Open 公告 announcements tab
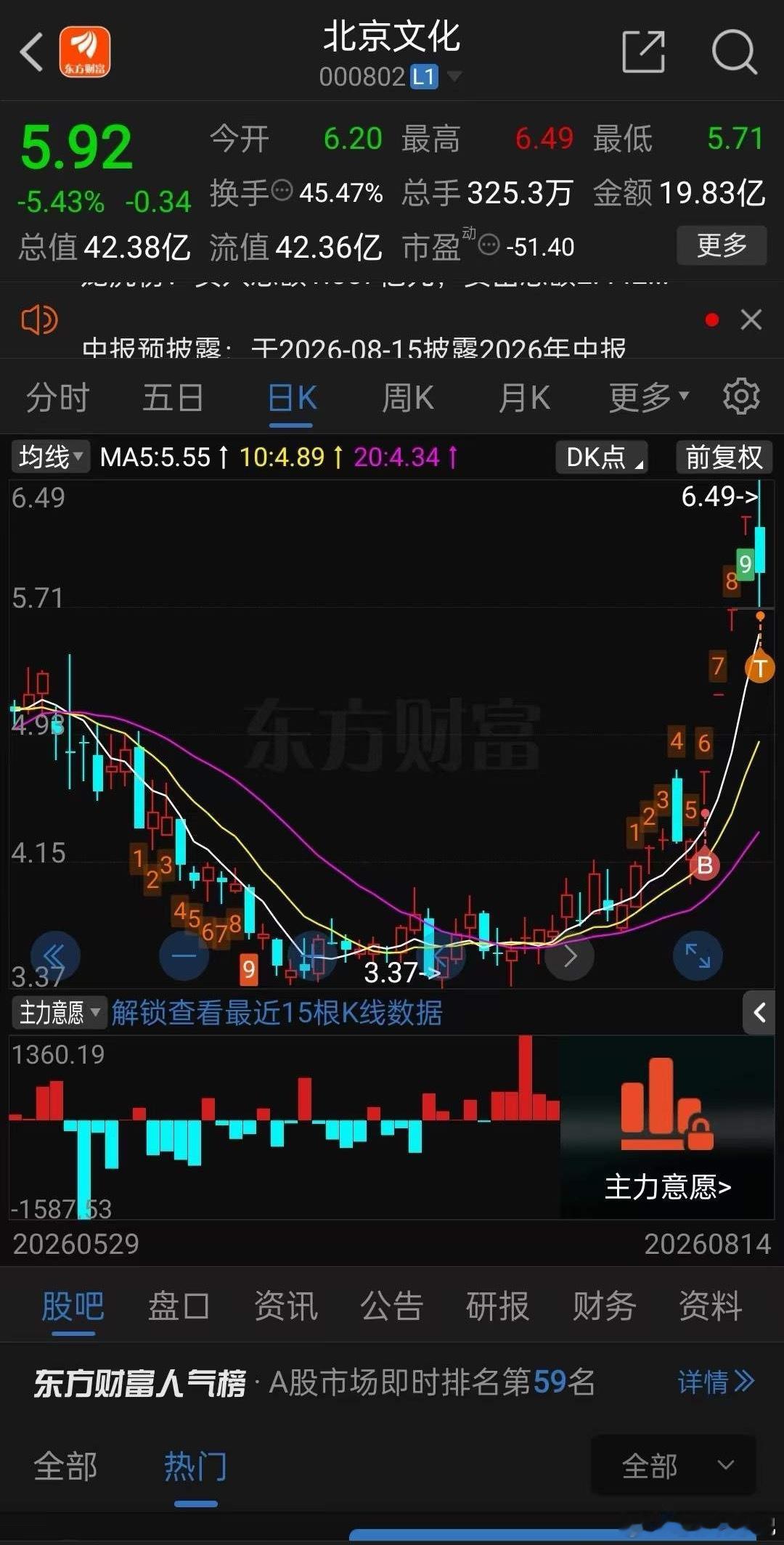This screenshot has width=784, height=1545. [392, 1306]
